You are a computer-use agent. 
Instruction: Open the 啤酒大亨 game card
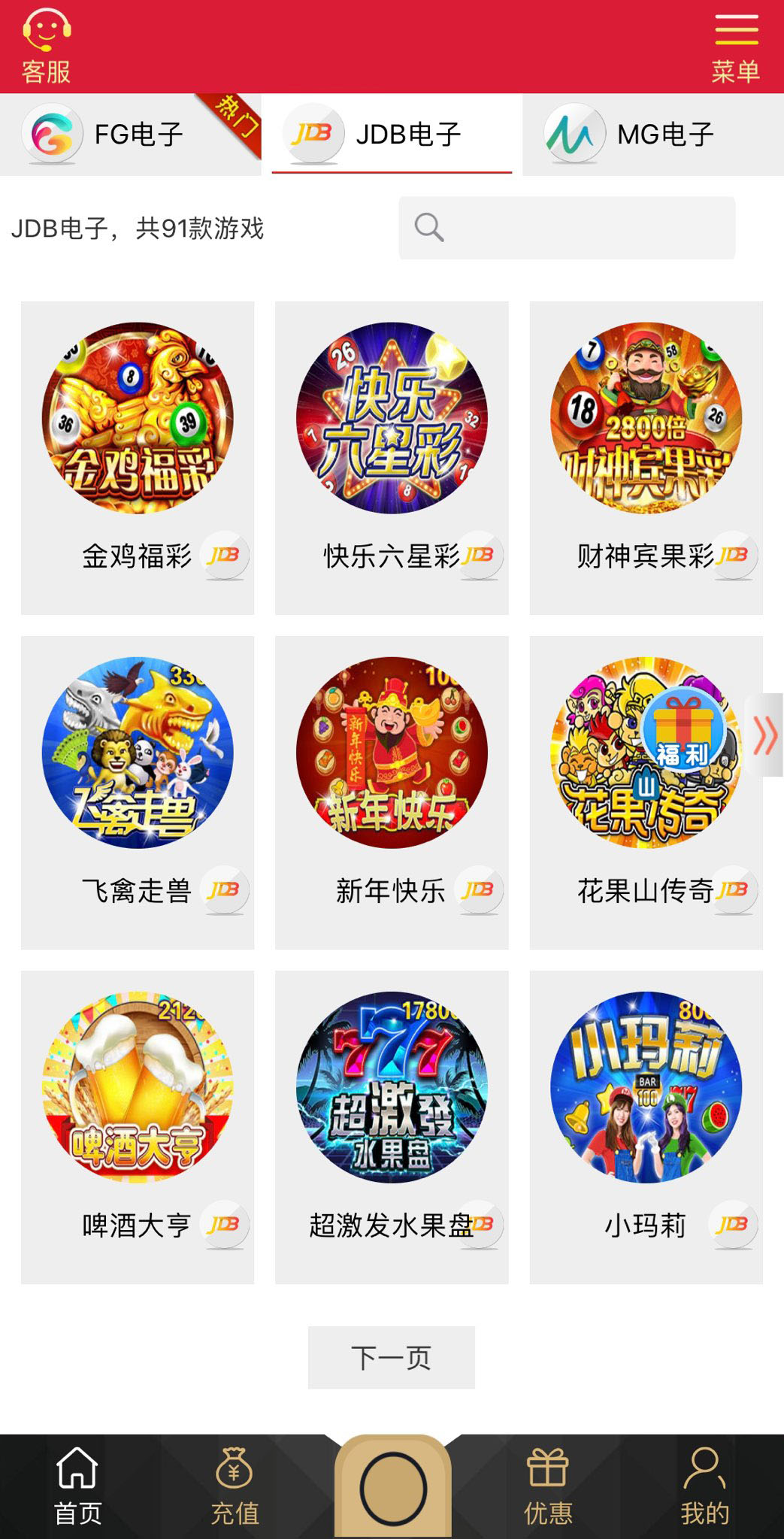138,1126
